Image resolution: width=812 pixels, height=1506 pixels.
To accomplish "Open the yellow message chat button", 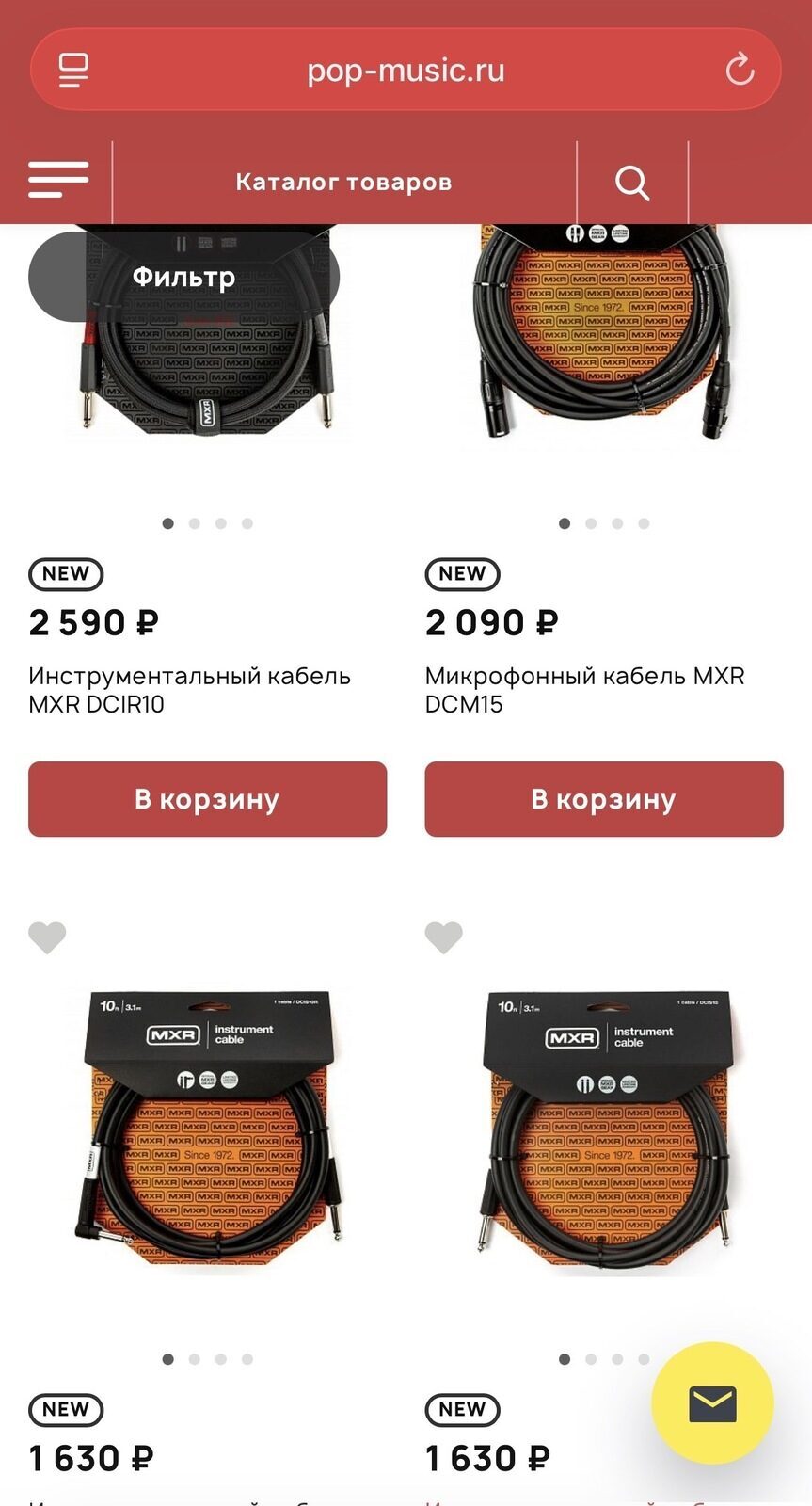I will tap(712, 1403).
